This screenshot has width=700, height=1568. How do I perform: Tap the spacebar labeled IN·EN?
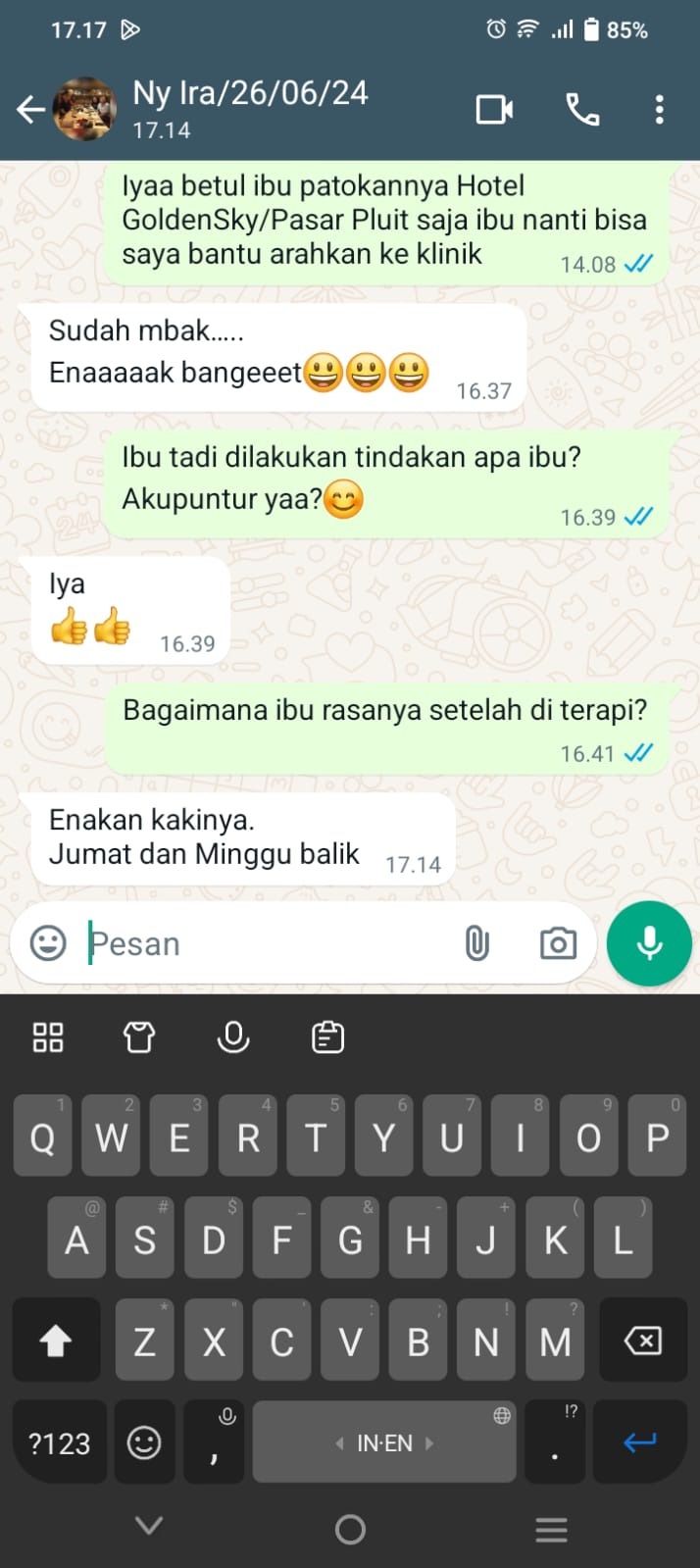tap(384, 1442)
